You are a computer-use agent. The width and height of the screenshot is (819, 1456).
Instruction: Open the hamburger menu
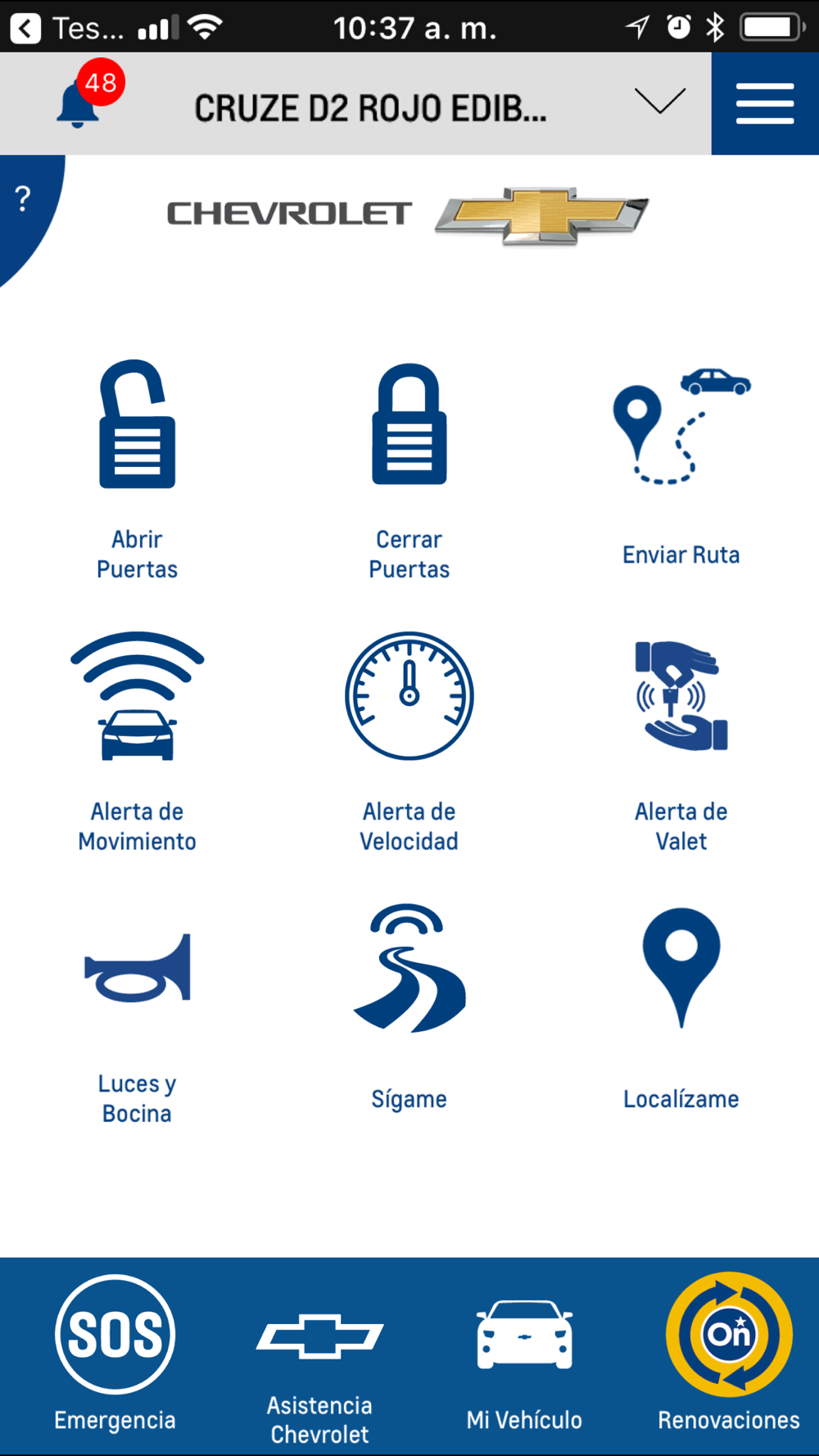[x=765, y=103]
